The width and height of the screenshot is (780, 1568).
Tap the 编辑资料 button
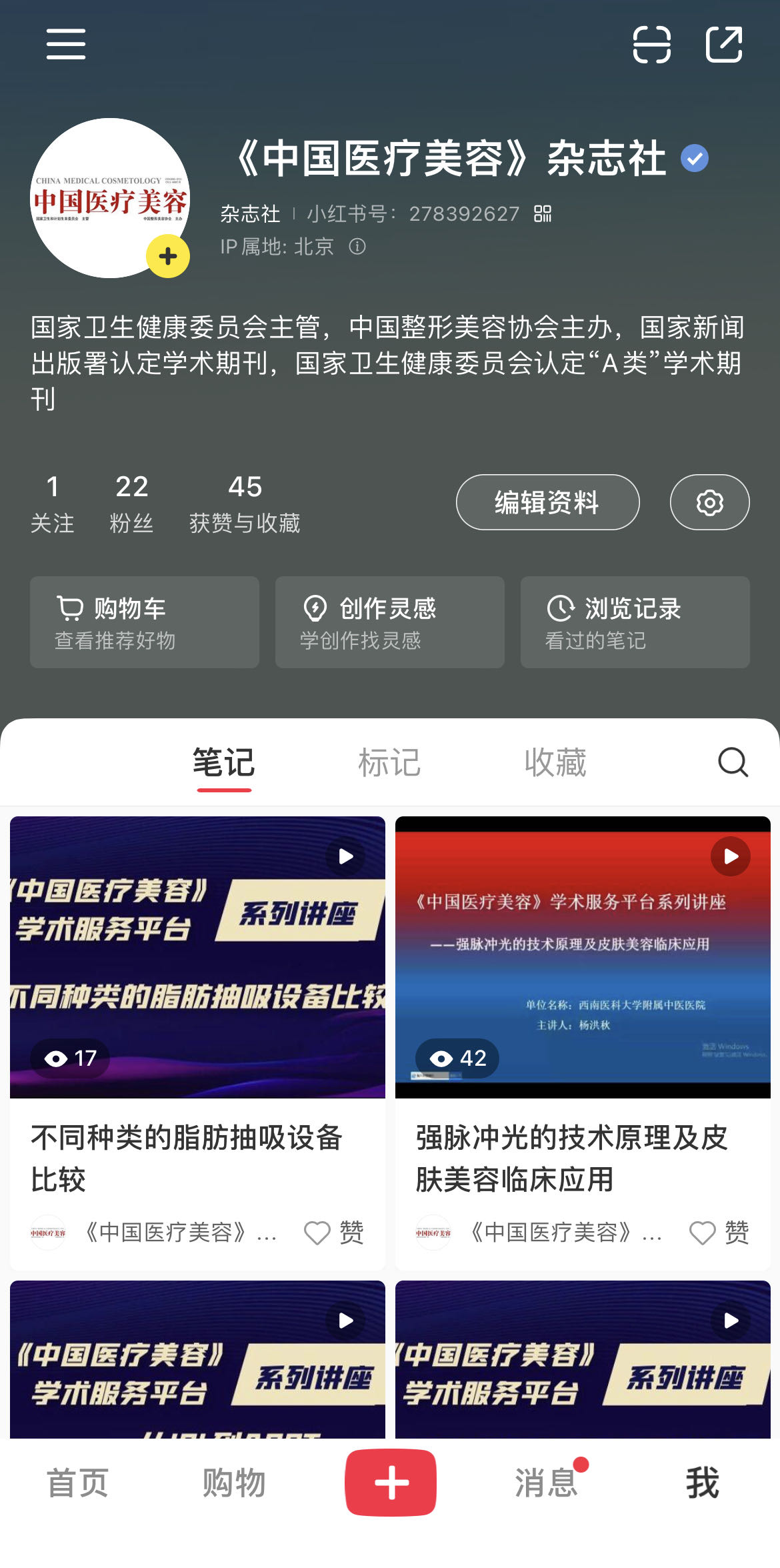pos(547,502)
